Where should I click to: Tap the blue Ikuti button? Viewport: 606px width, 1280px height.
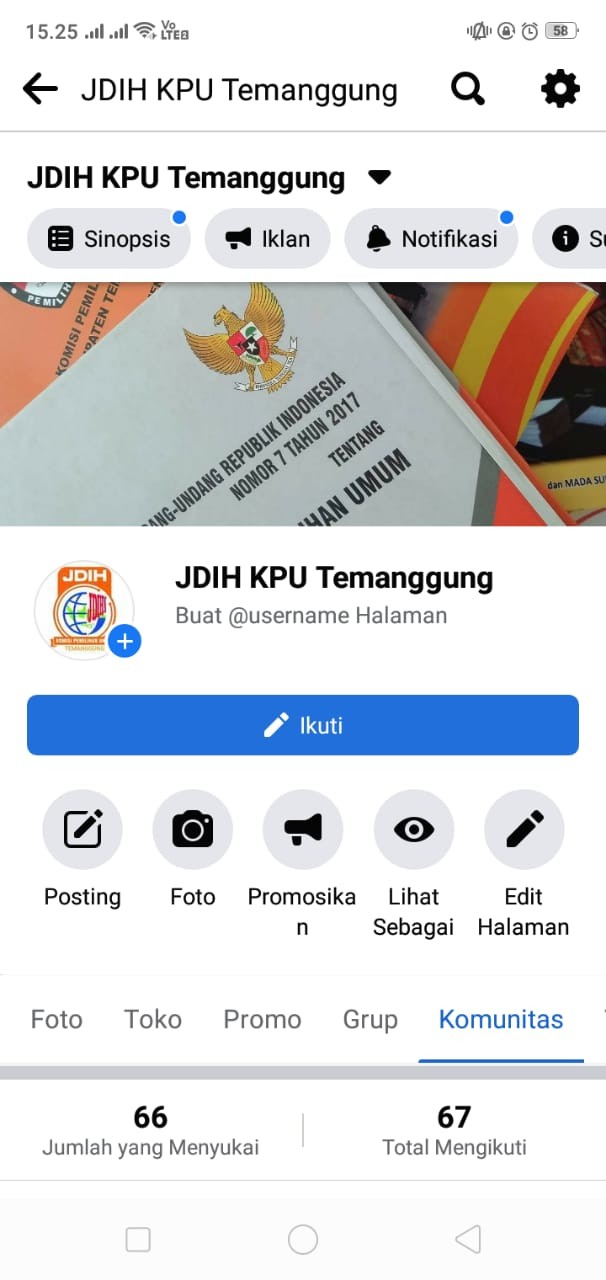[x=303, y=725]
